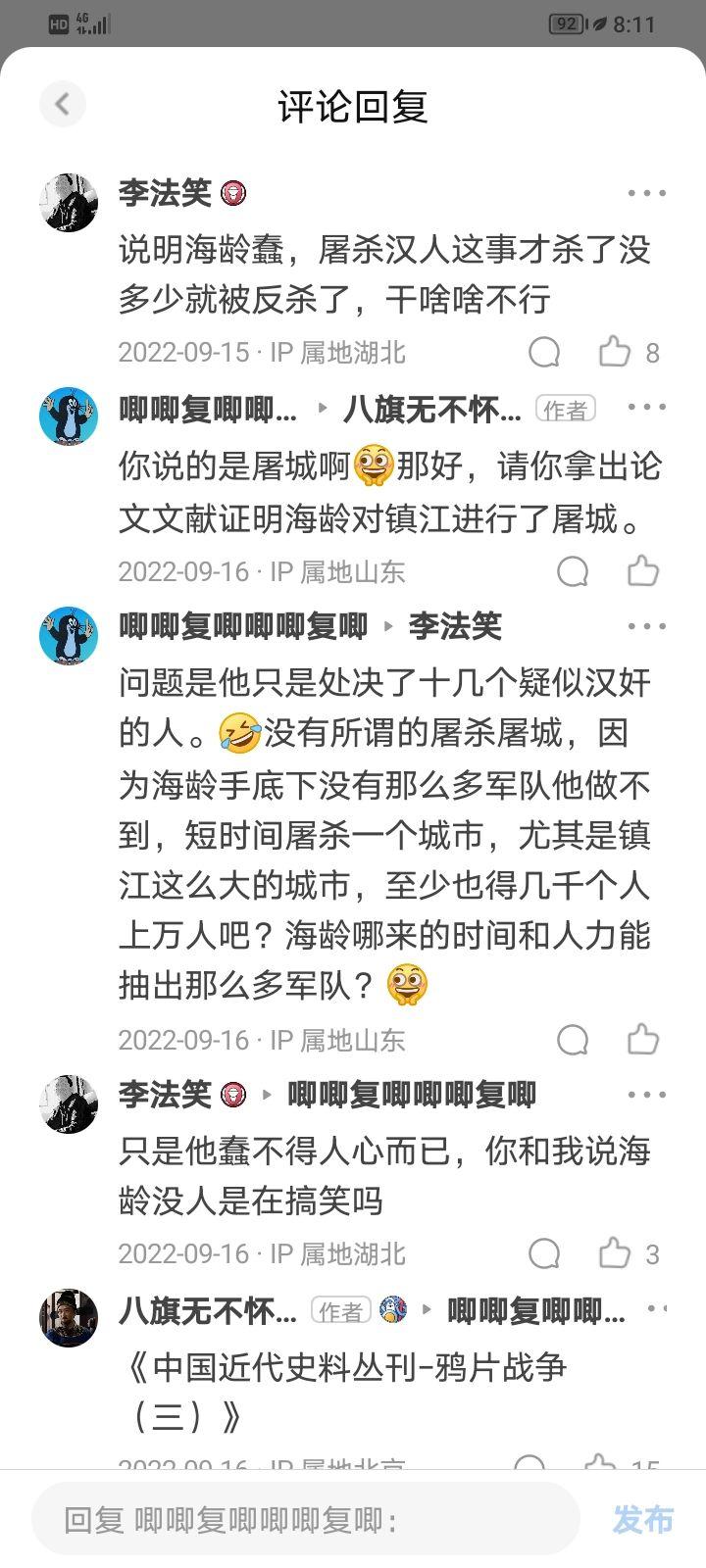Like the comment asking for 论文文献 proof
Viewport: 706px width, 1568px height.
coord(643,571)
